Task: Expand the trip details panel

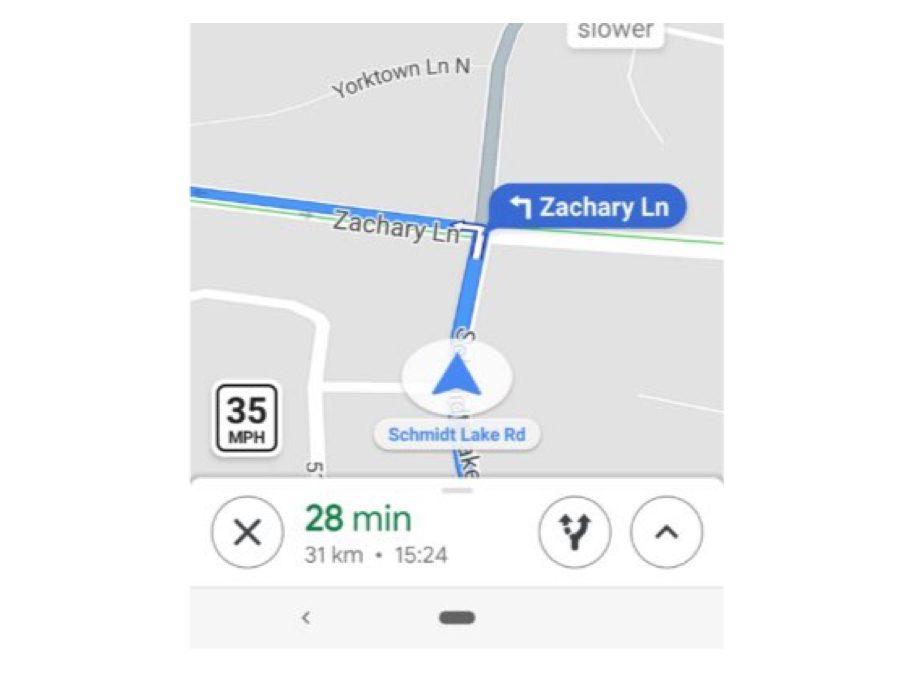Action: coord(666,532)
